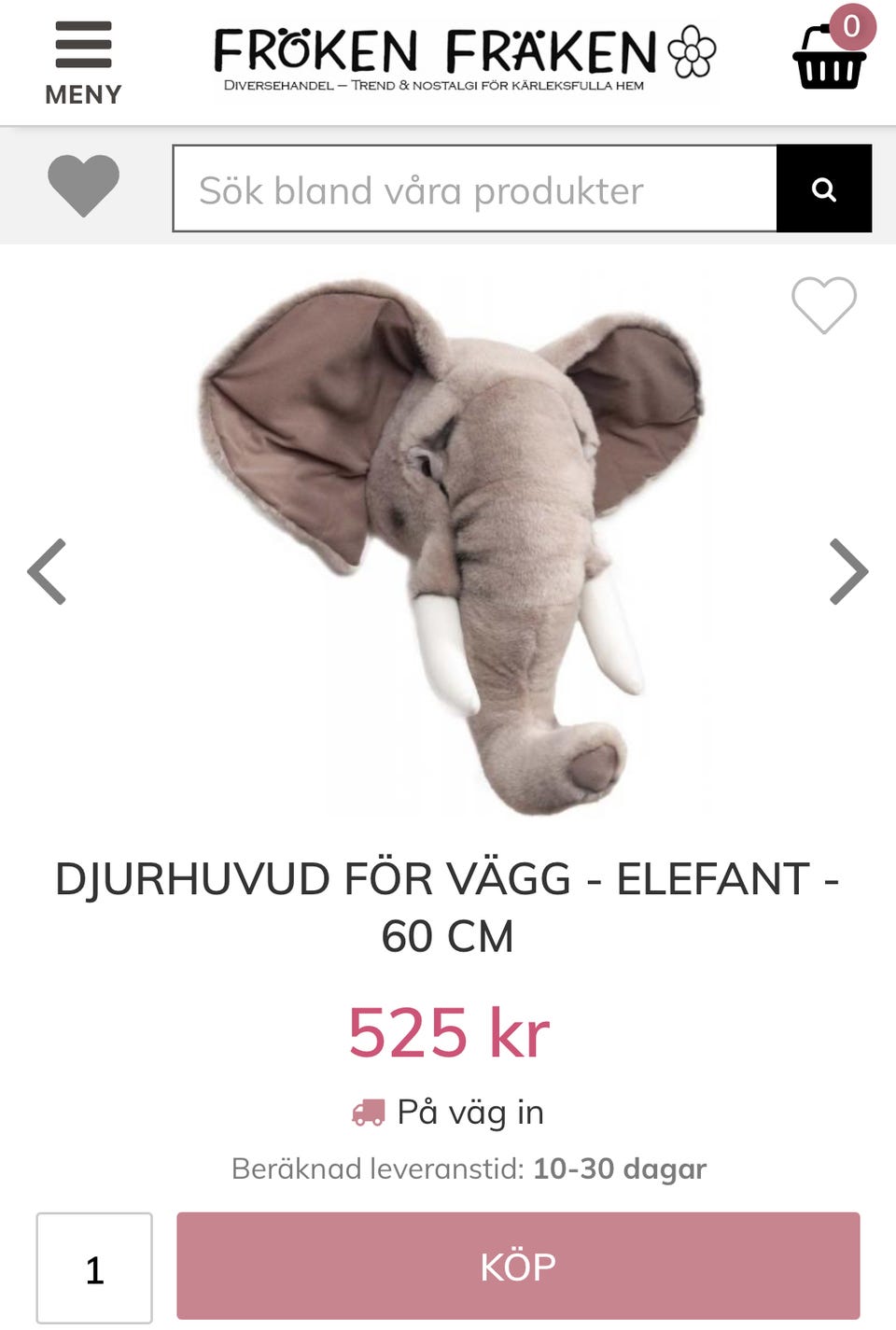
Task: Go to homepage via Fröken Fräken logo
Action: 464,58
